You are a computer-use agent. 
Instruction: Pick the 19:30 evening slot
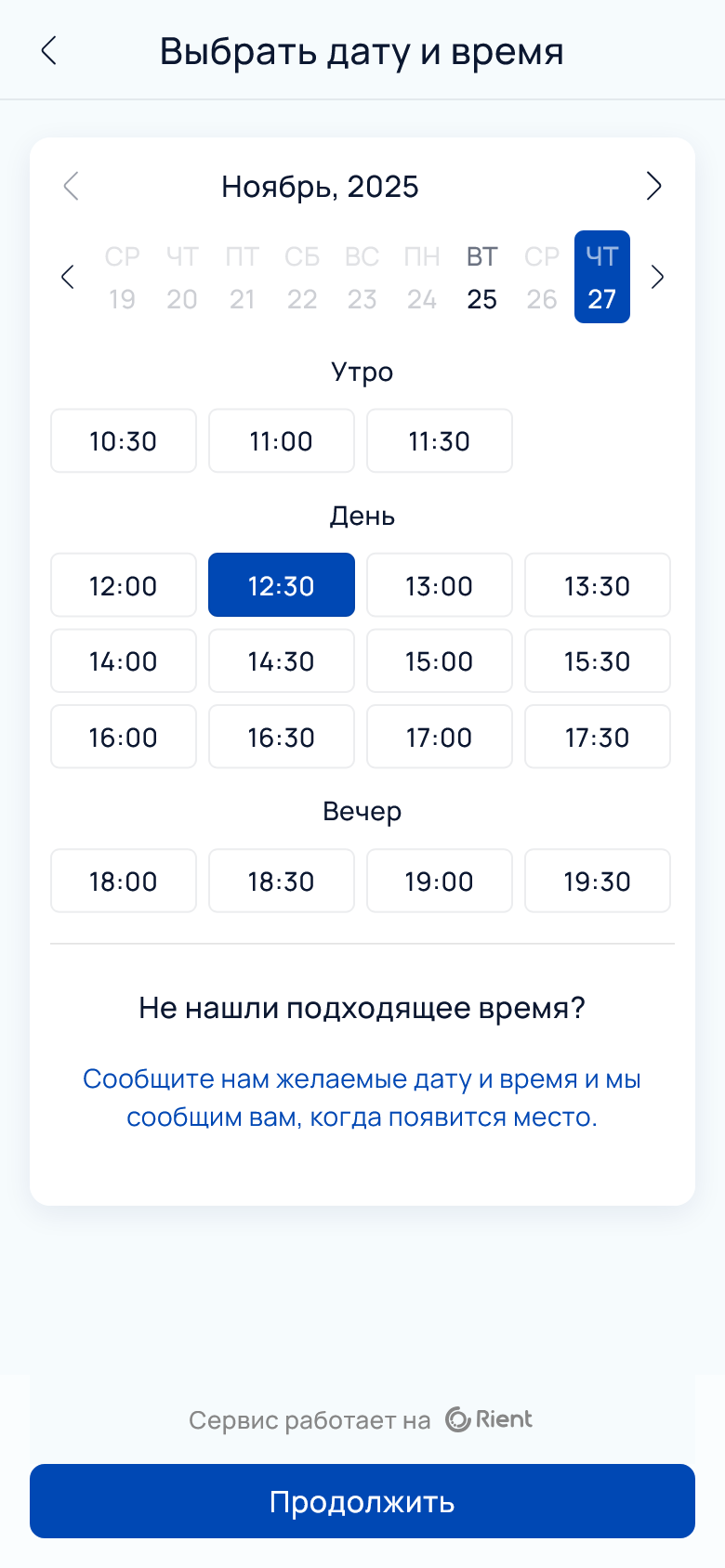tap(598, 881)
